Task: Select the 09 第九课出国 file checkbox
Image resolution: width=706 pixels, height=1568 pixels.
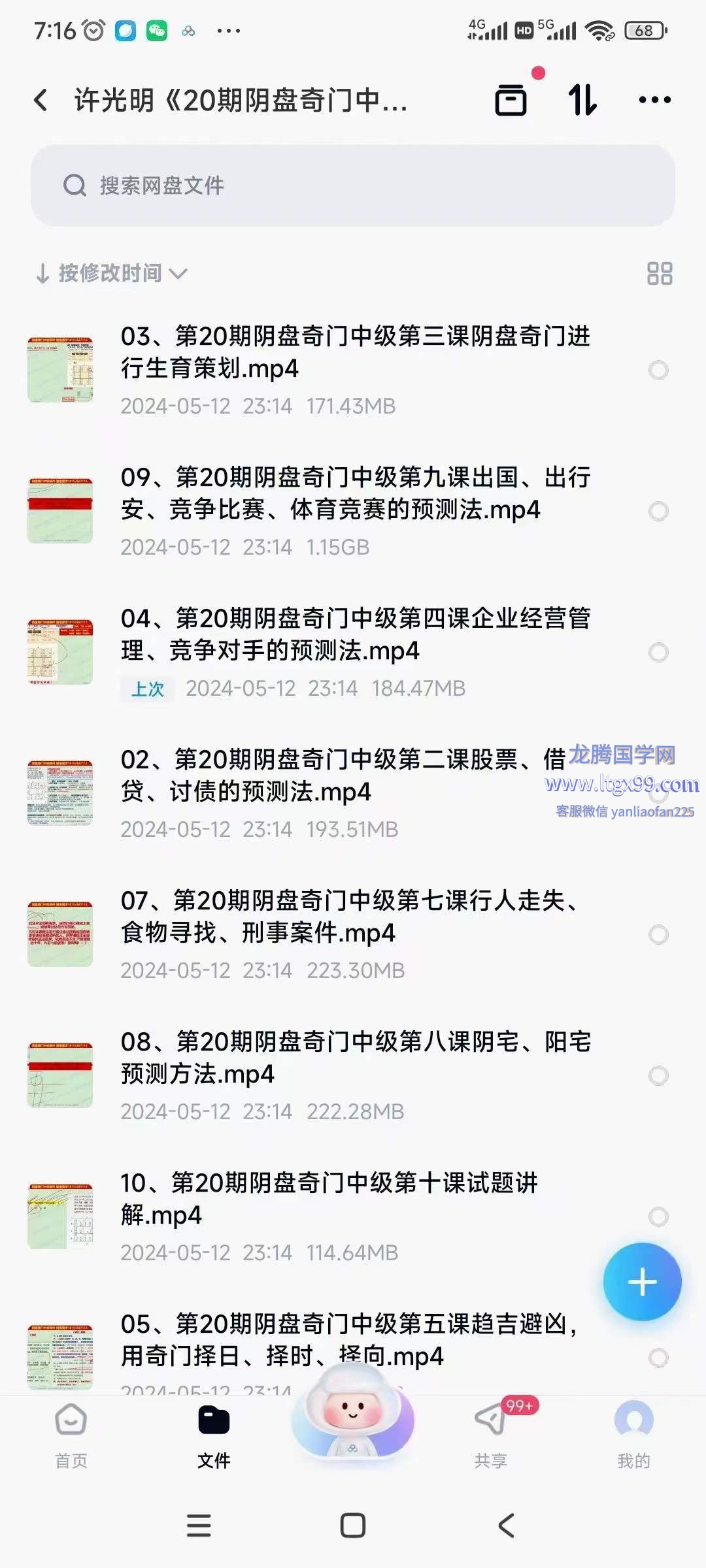Action: pyautogui.click(x=658, y=512)
